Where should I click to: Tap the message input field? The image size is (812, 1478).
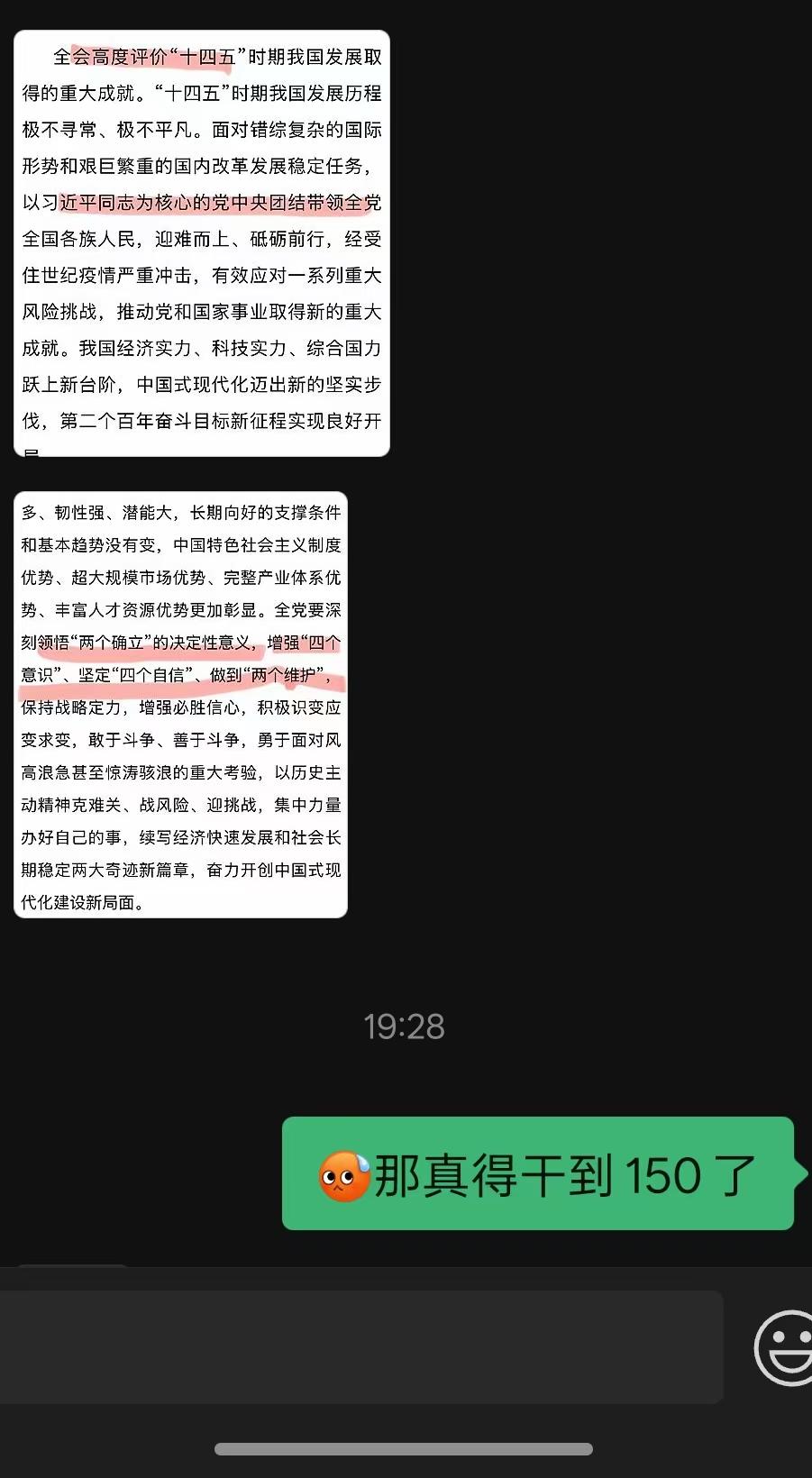pos(360,1346)
